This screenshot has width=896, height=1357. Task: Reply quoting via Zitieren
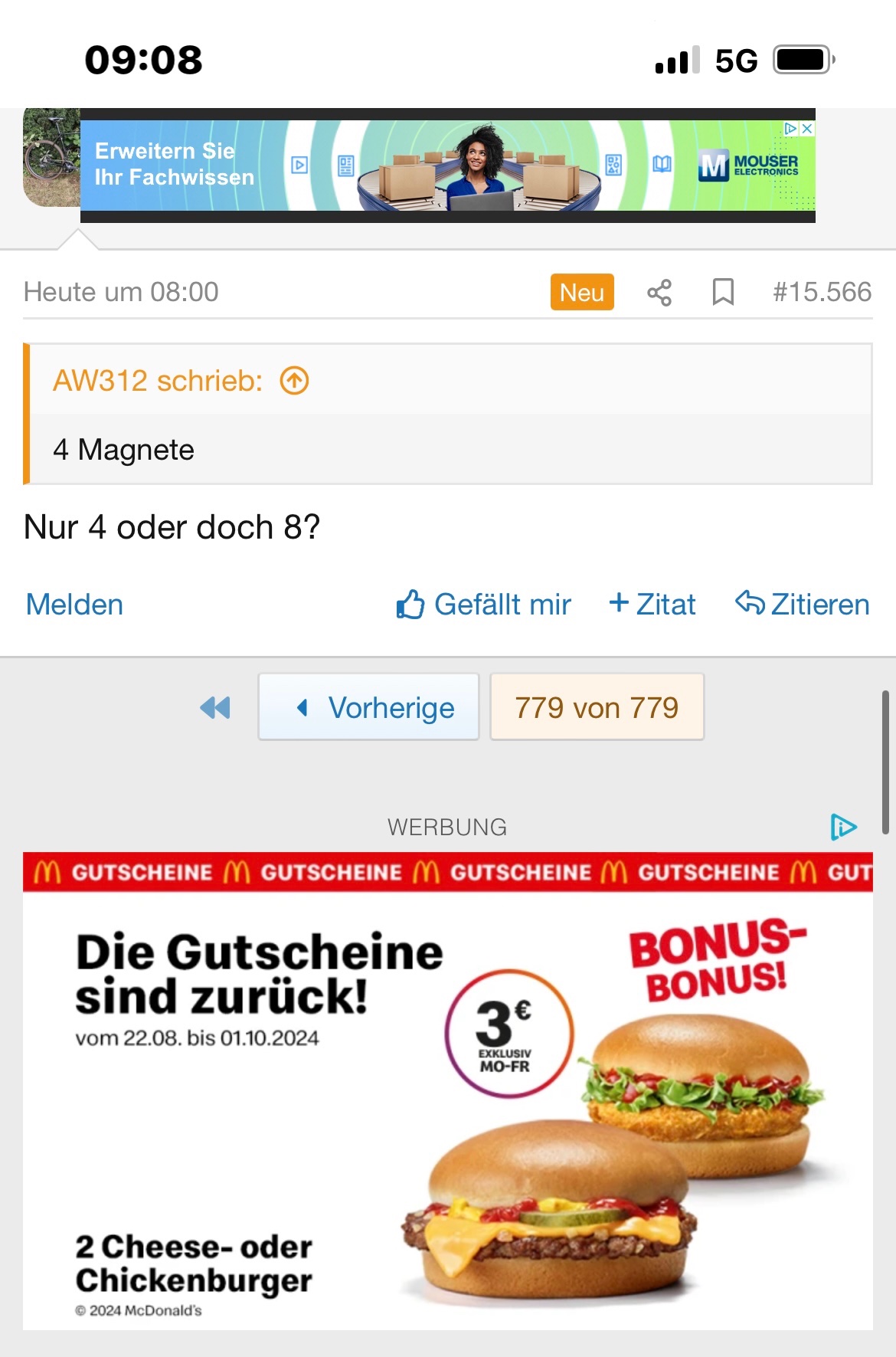point(802,605)
